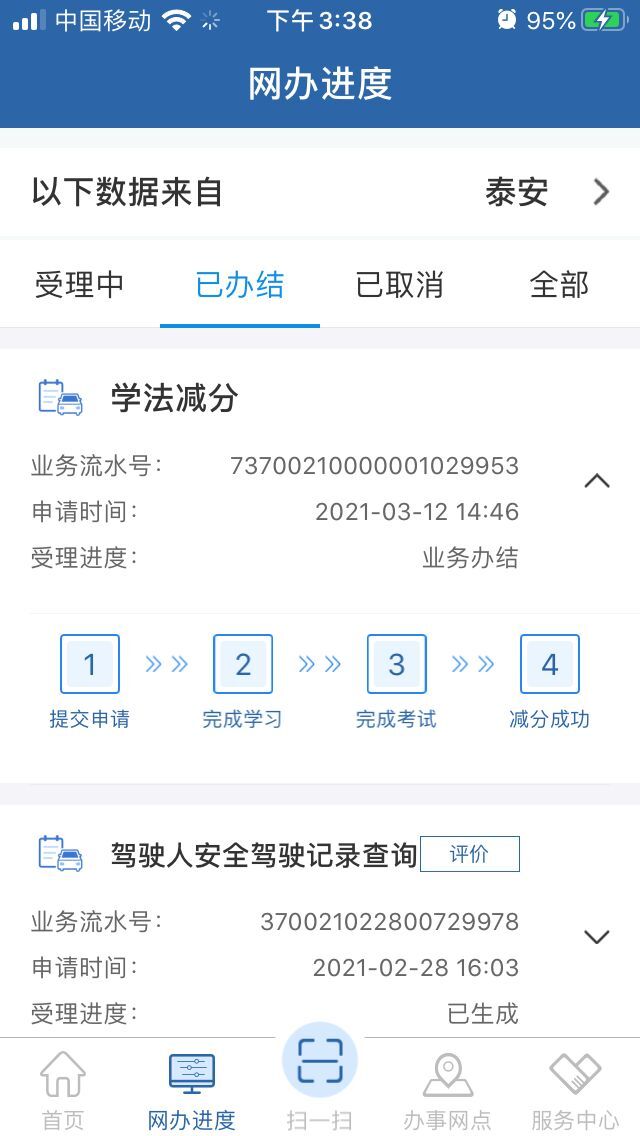Switch to the 服务中心 tab
This screenshot has height=1136, width=640.
pyautogui.click(x=575, y=1090)
